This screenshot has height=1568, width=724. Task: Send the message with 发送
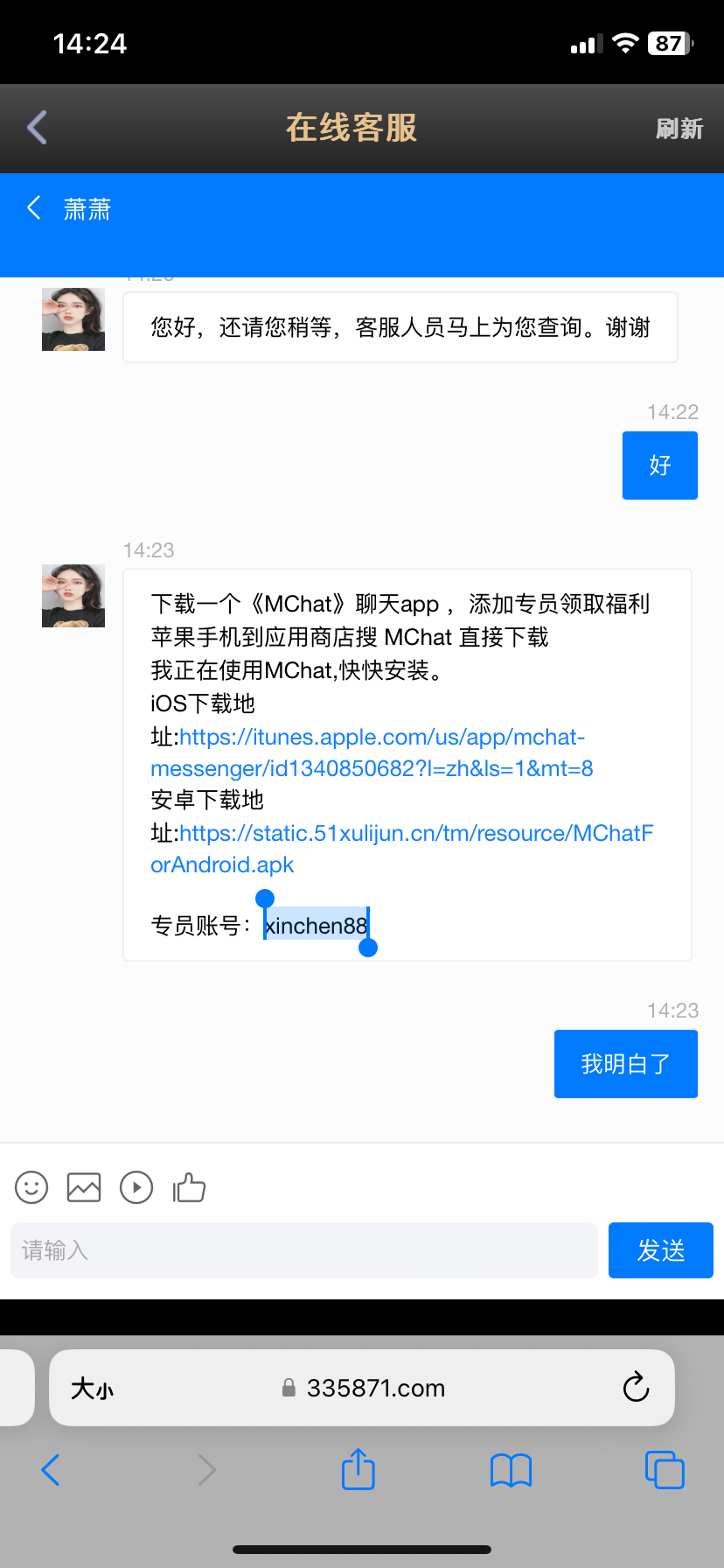(660, 1250)
